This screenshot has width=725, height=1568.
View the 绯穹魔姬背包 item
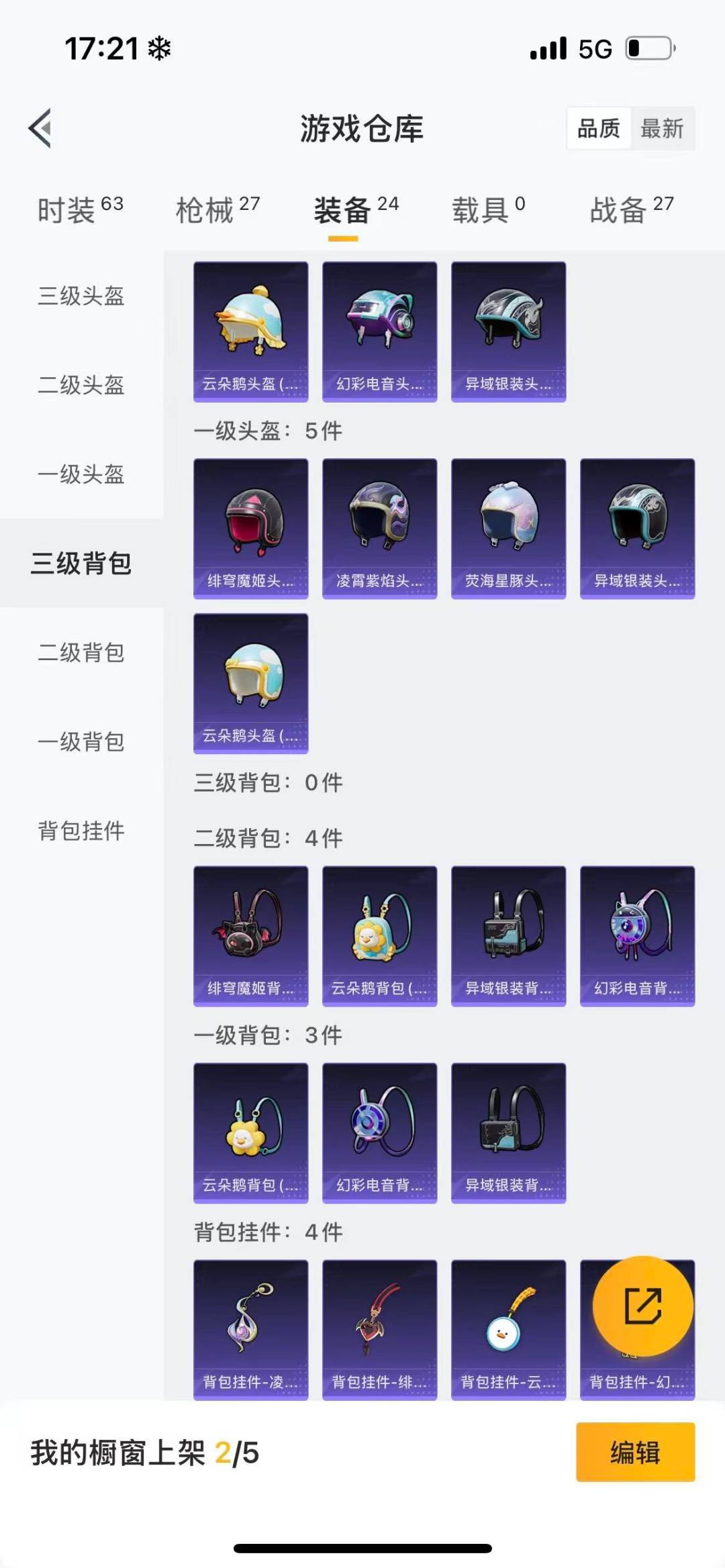pos(250,935)
